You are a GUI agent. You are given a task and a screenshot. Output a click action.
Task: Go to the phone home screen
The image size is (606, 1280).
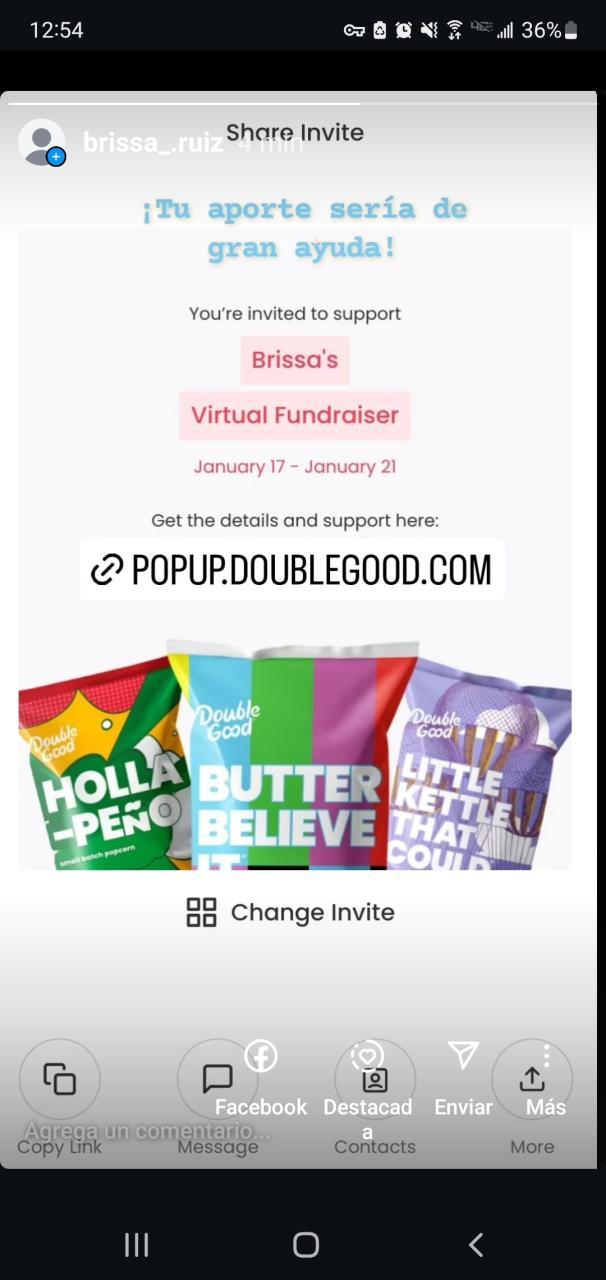306,1244
